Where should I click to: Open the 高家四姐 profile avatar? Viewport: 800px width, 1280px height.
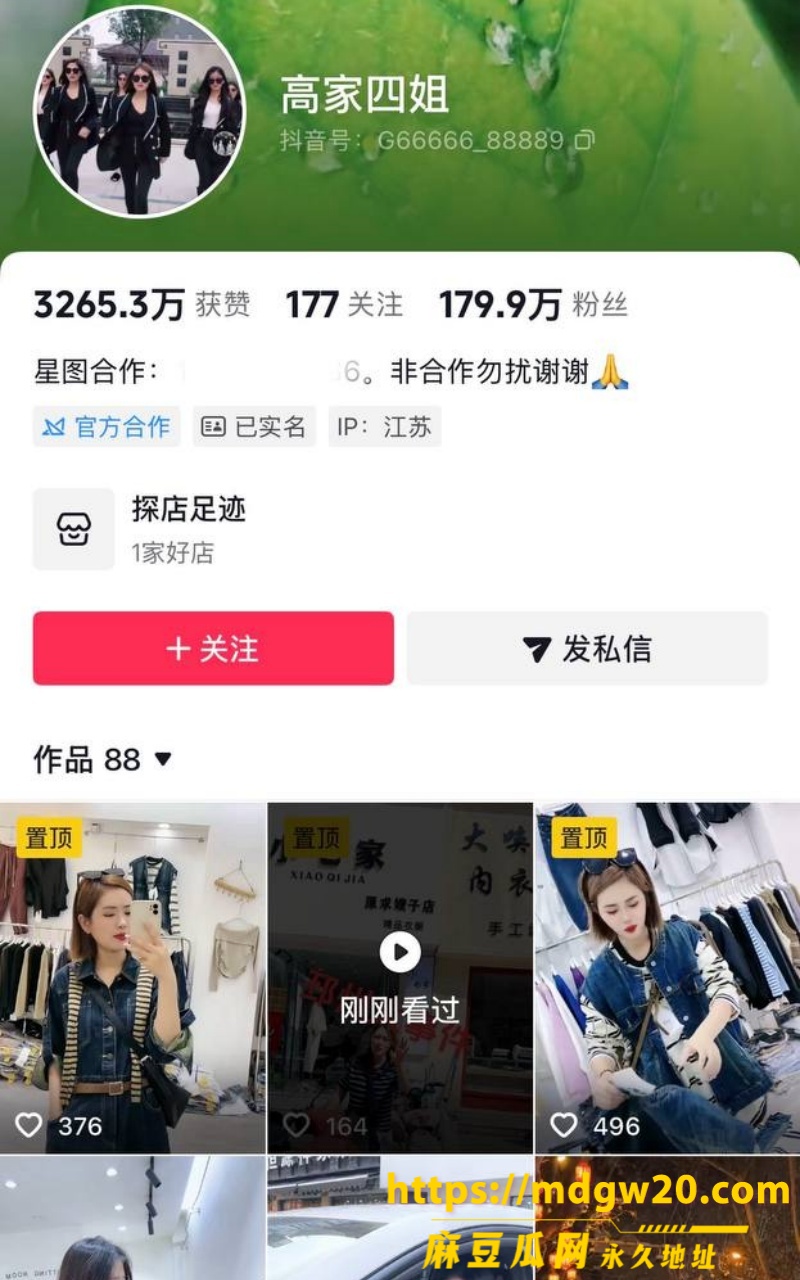[139, 112]
